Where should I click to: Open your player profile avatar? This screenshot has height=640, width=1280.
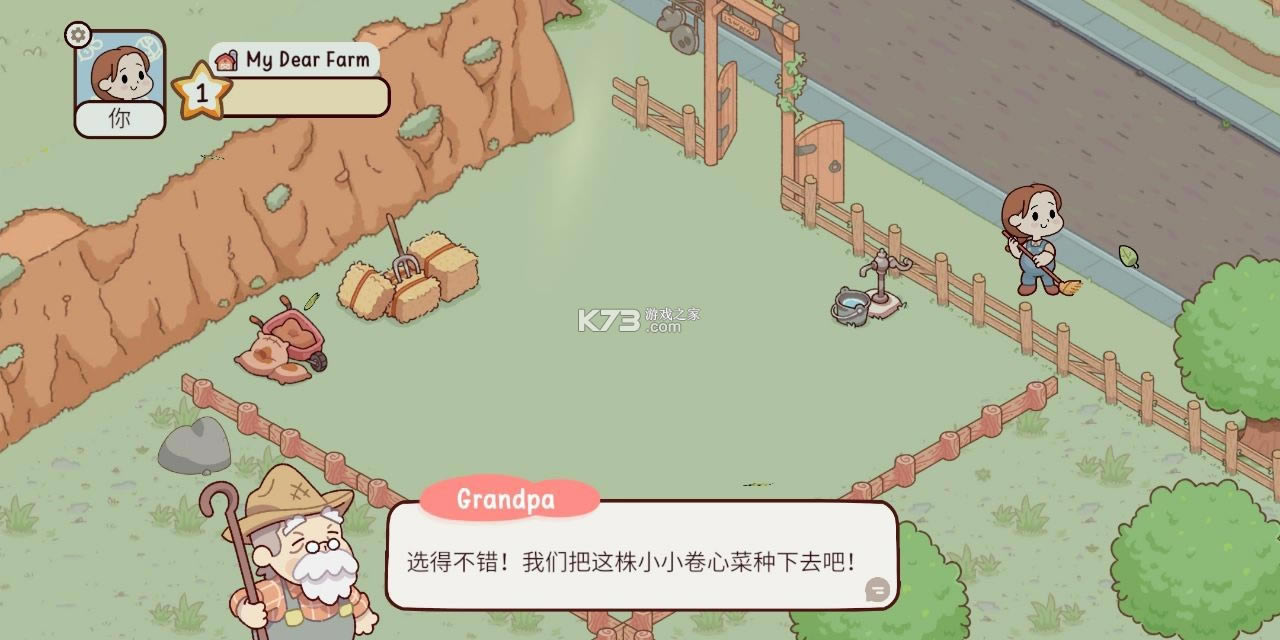click(x=121, y=74)
